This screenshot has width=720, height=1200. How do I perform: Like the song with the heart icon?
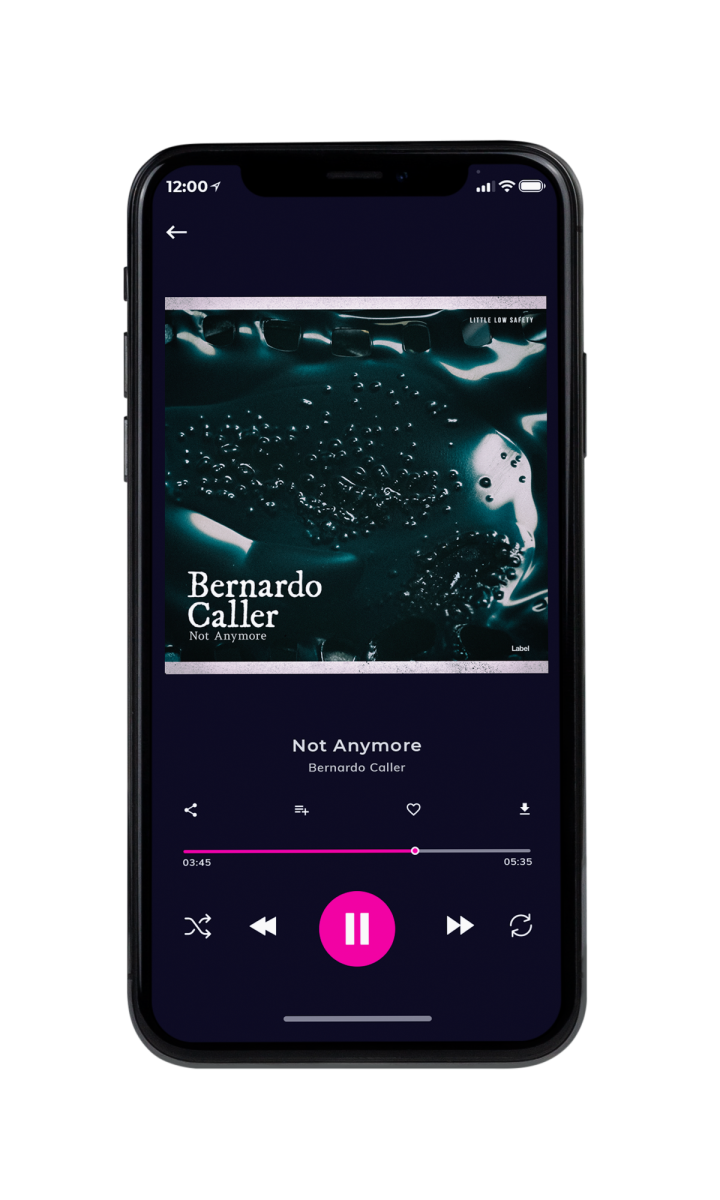click(413, 810)
